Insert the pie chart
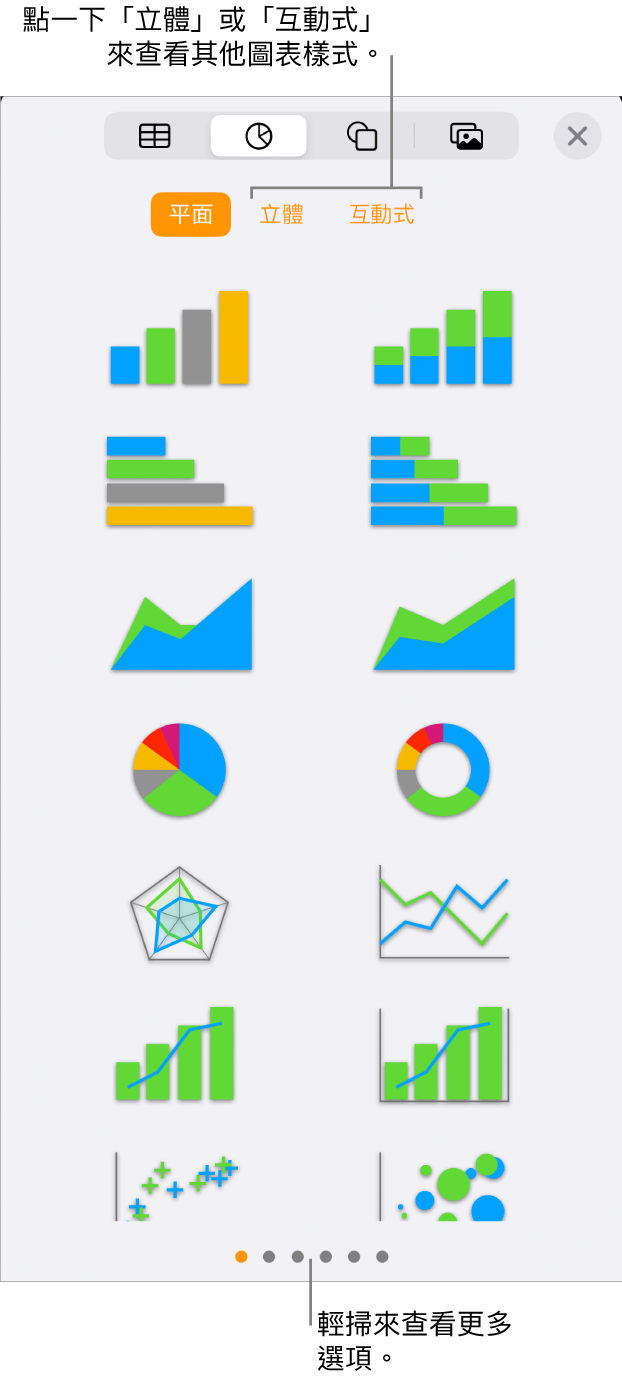The image size is (622, 1381). click(179, 769)
